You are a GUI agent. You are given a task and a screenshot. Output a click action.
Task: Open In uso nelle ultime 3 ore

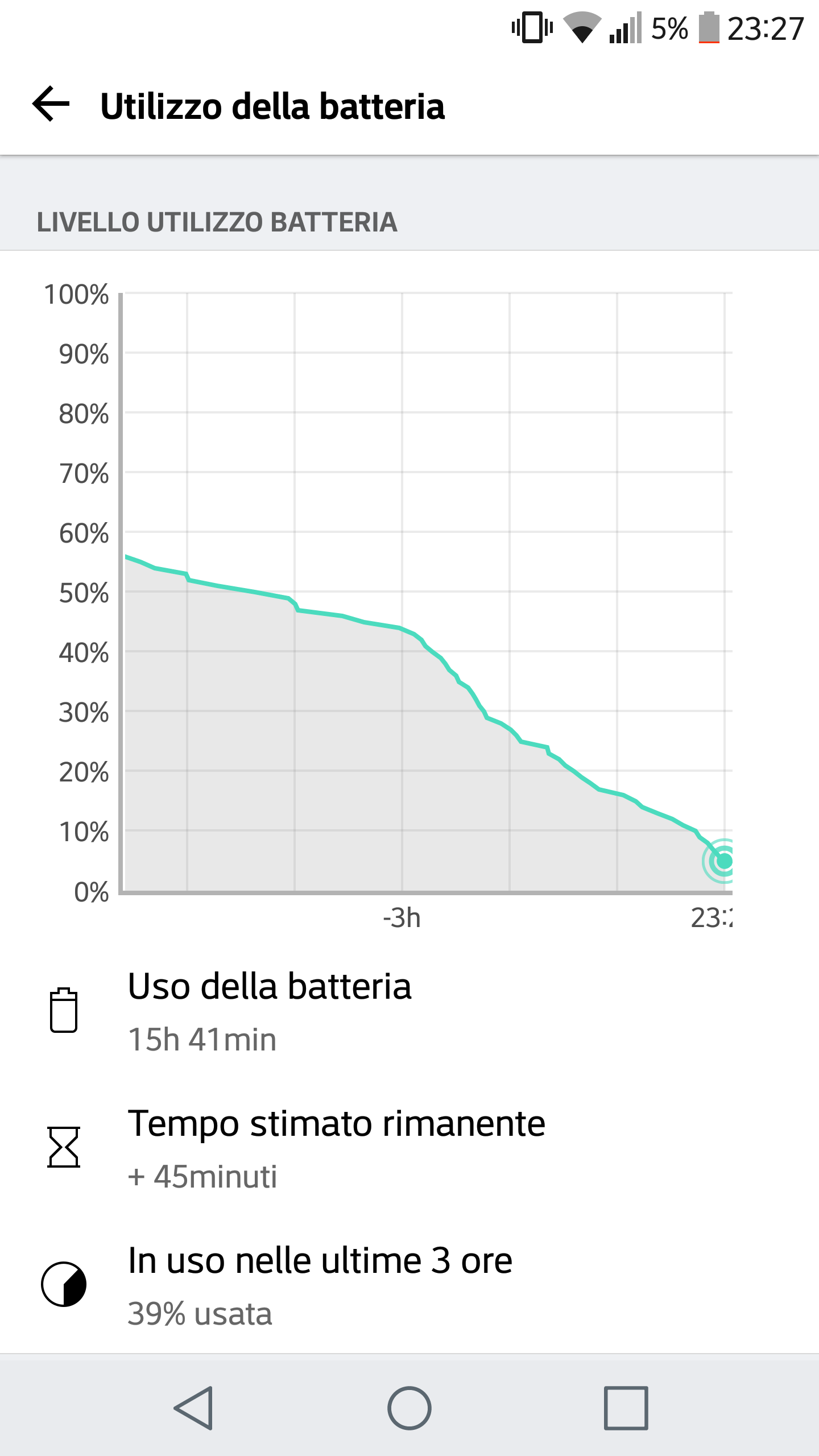pyautogui.click(x=409, y=1284)
